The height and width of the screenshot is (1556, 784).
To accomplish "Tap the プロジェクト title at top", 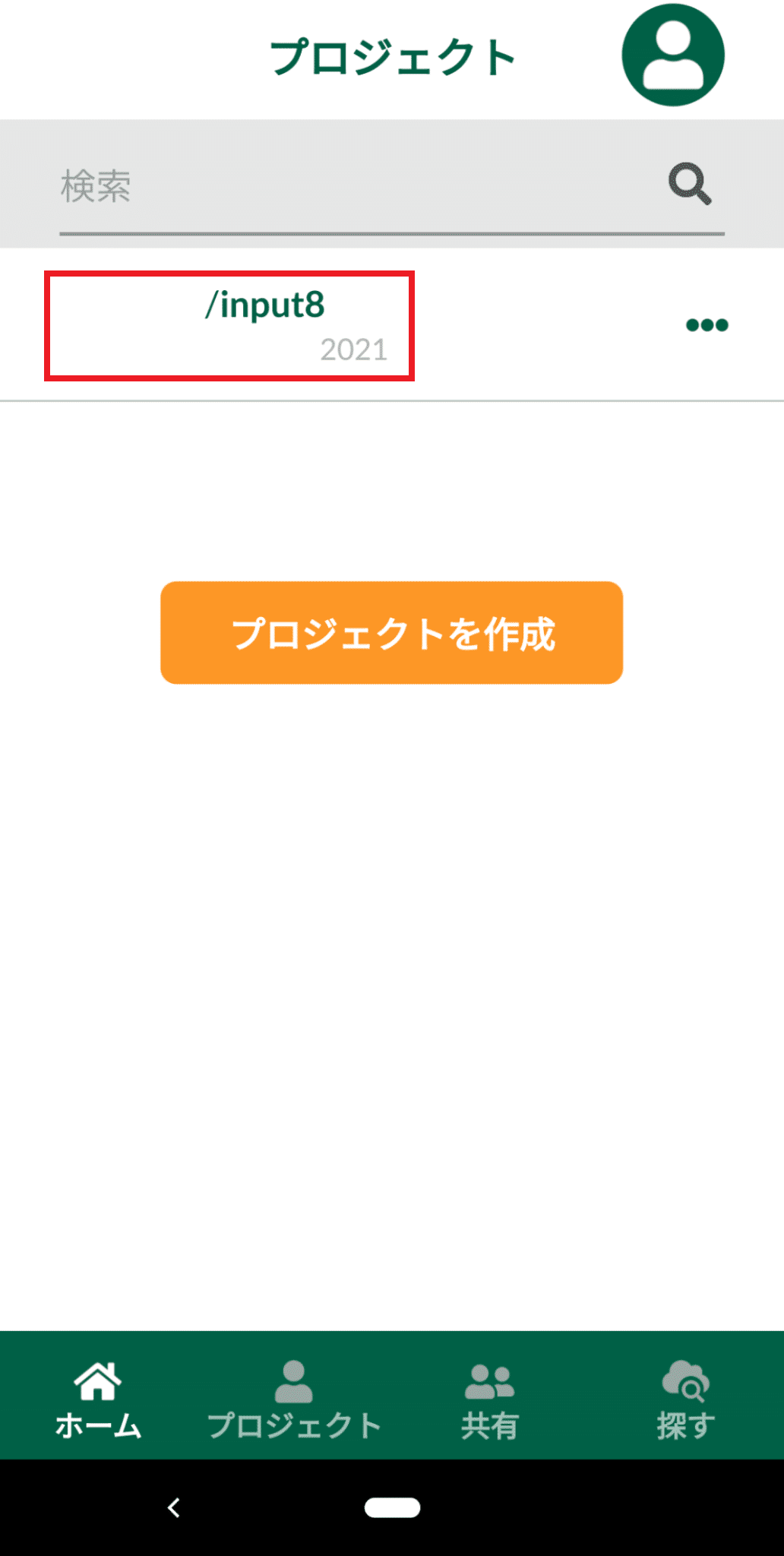I will coord(392,57).
